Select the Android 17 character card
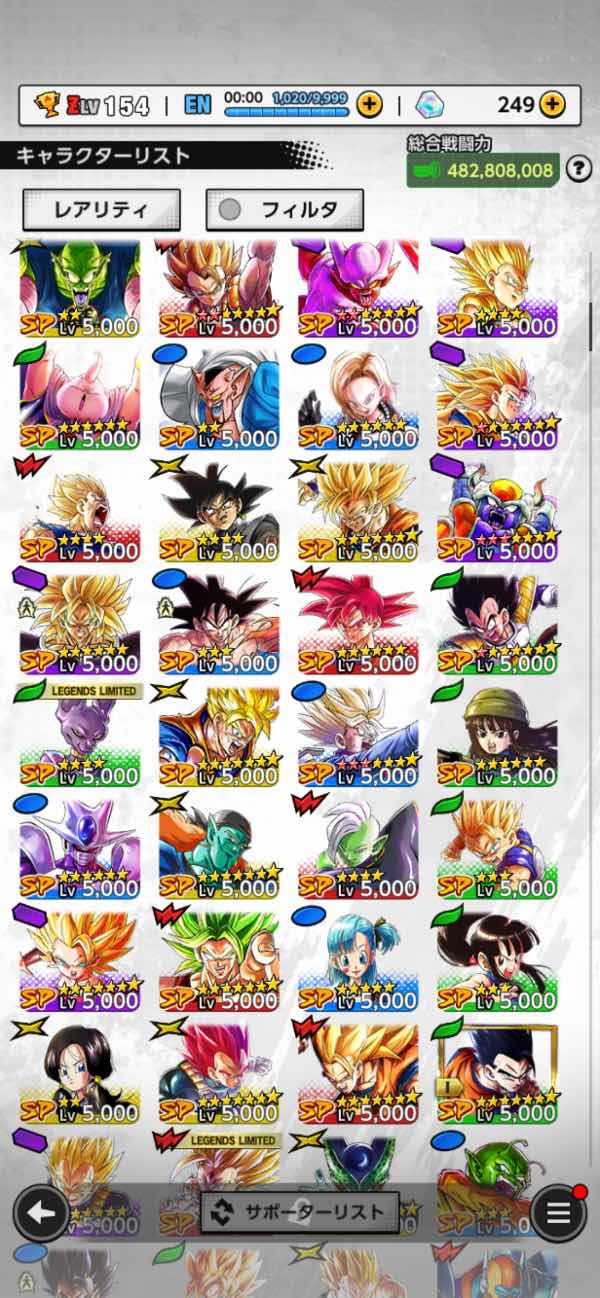 pyautogui.click(x=80, y=1070)
